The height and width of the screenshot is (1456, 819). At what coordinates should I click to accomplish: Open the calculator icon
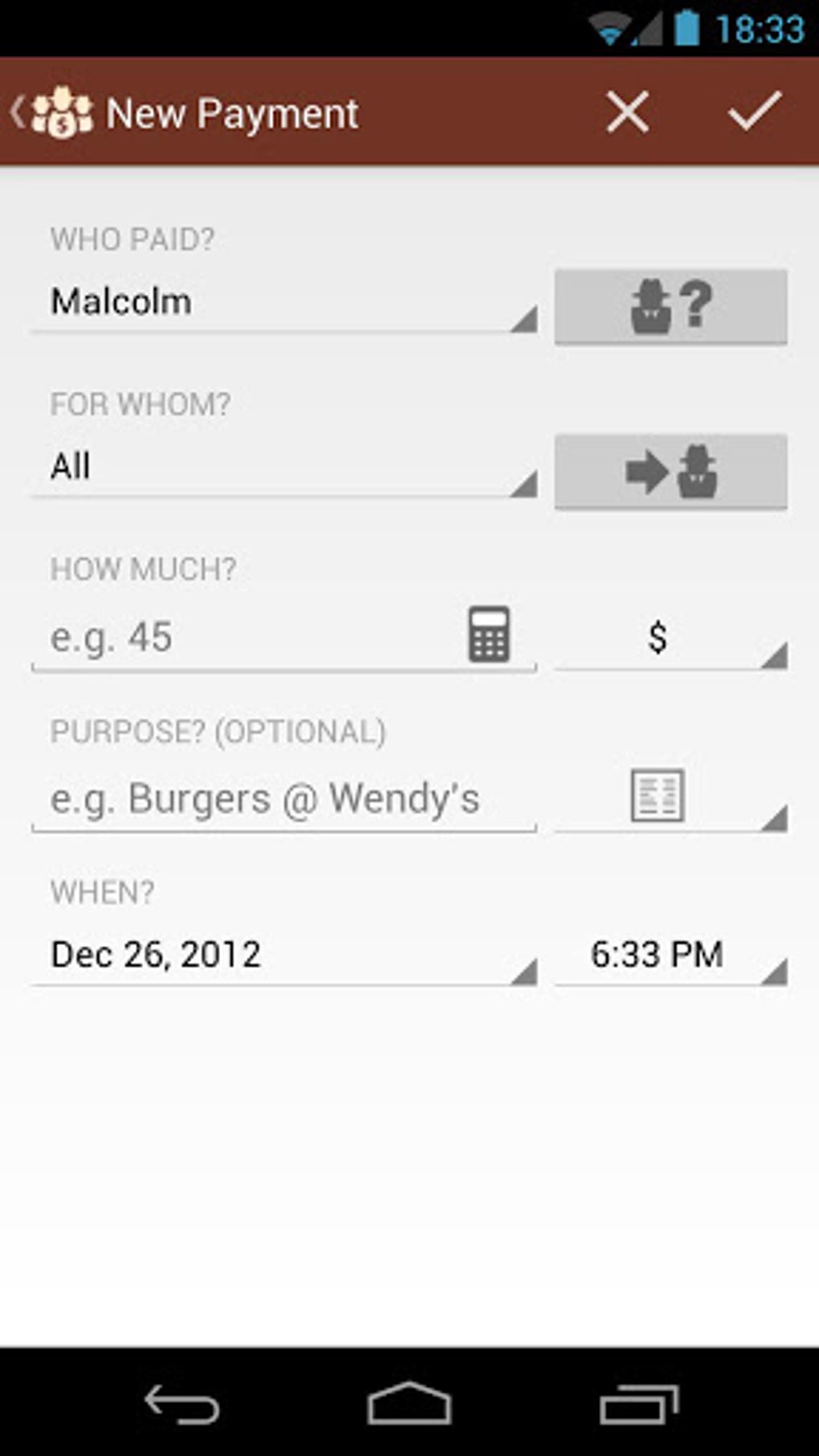(489, 634)
